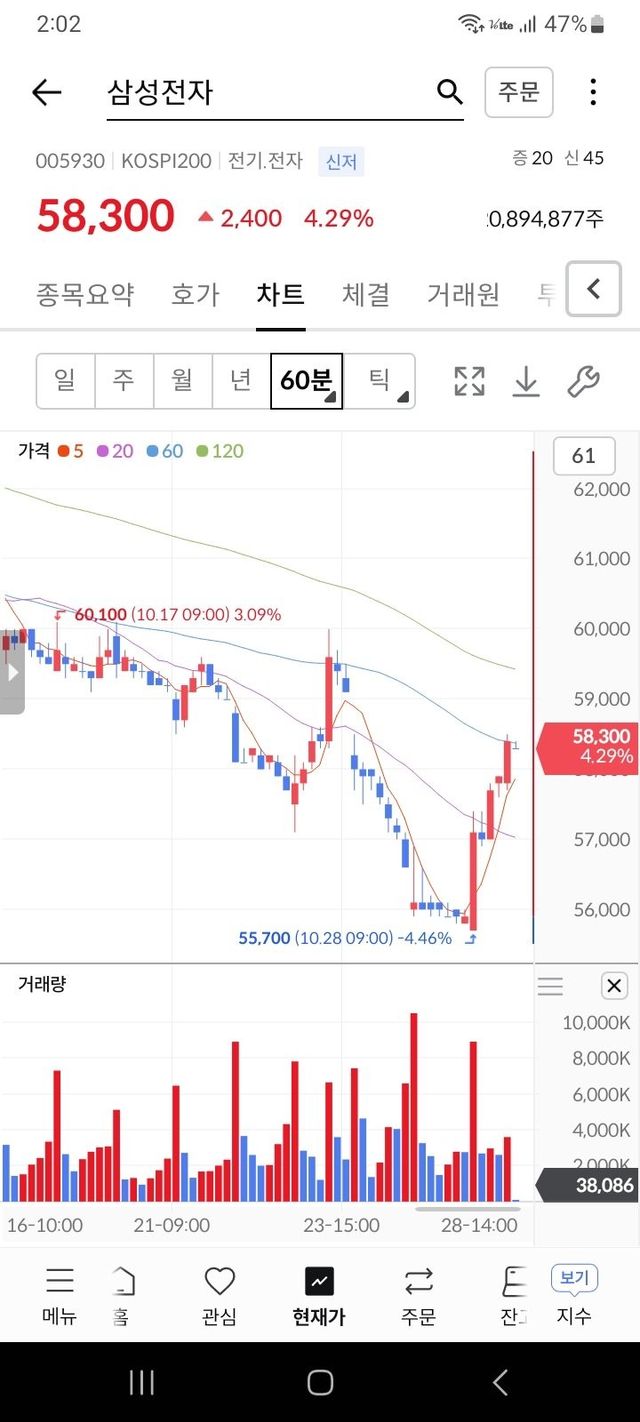The height and width of the screenshot is (1422, 640).
Task: Tap the chart download icon
Action: [526, 380]
